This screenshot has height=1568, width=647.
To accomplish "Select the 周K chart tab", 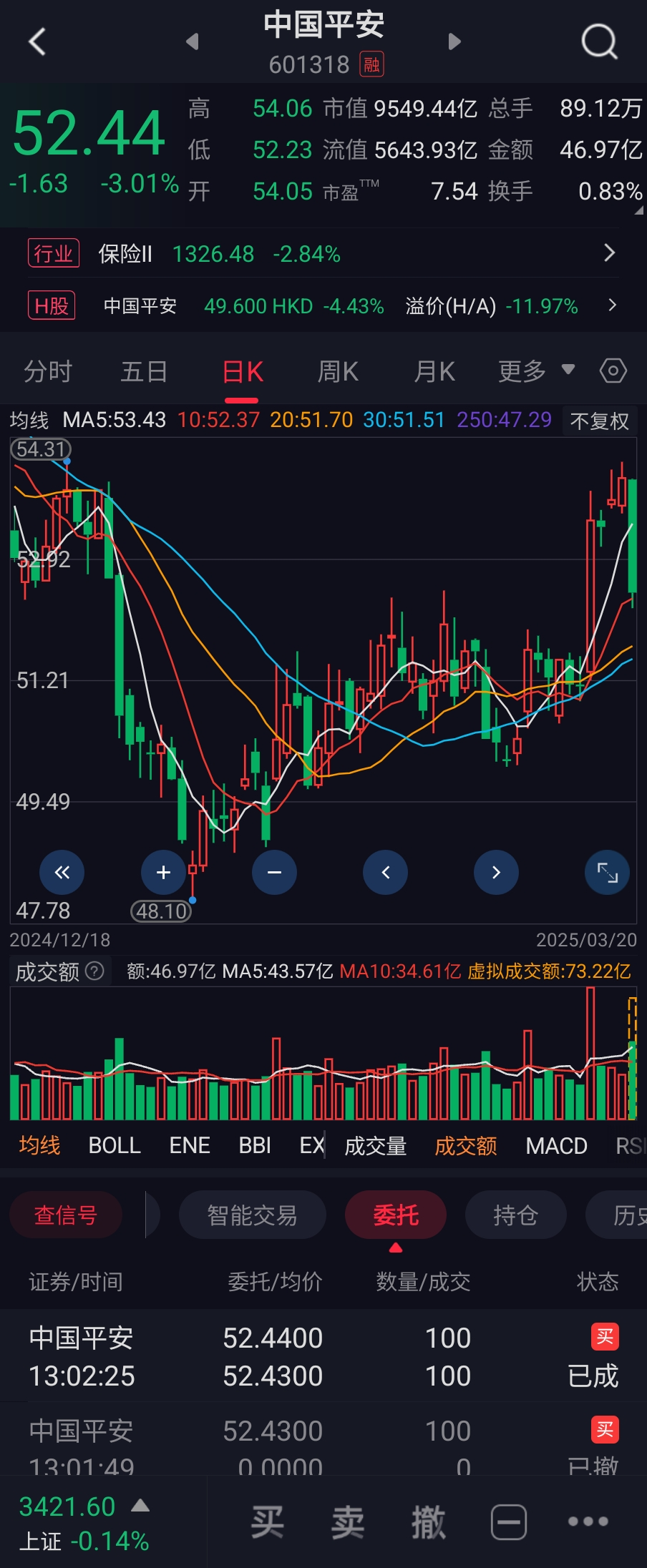I will 338,372.
